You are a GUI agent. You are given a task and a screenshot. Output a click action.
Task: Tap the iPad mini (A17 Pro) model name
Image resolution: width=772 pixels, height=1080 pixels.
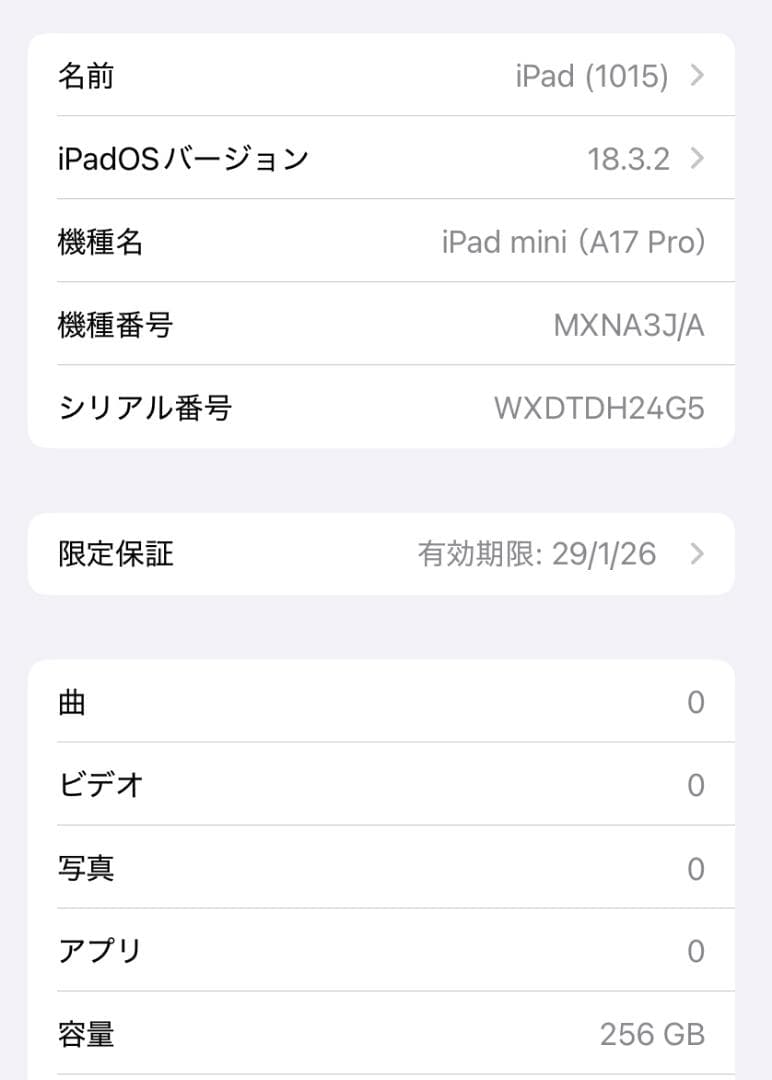coord(574,242)
